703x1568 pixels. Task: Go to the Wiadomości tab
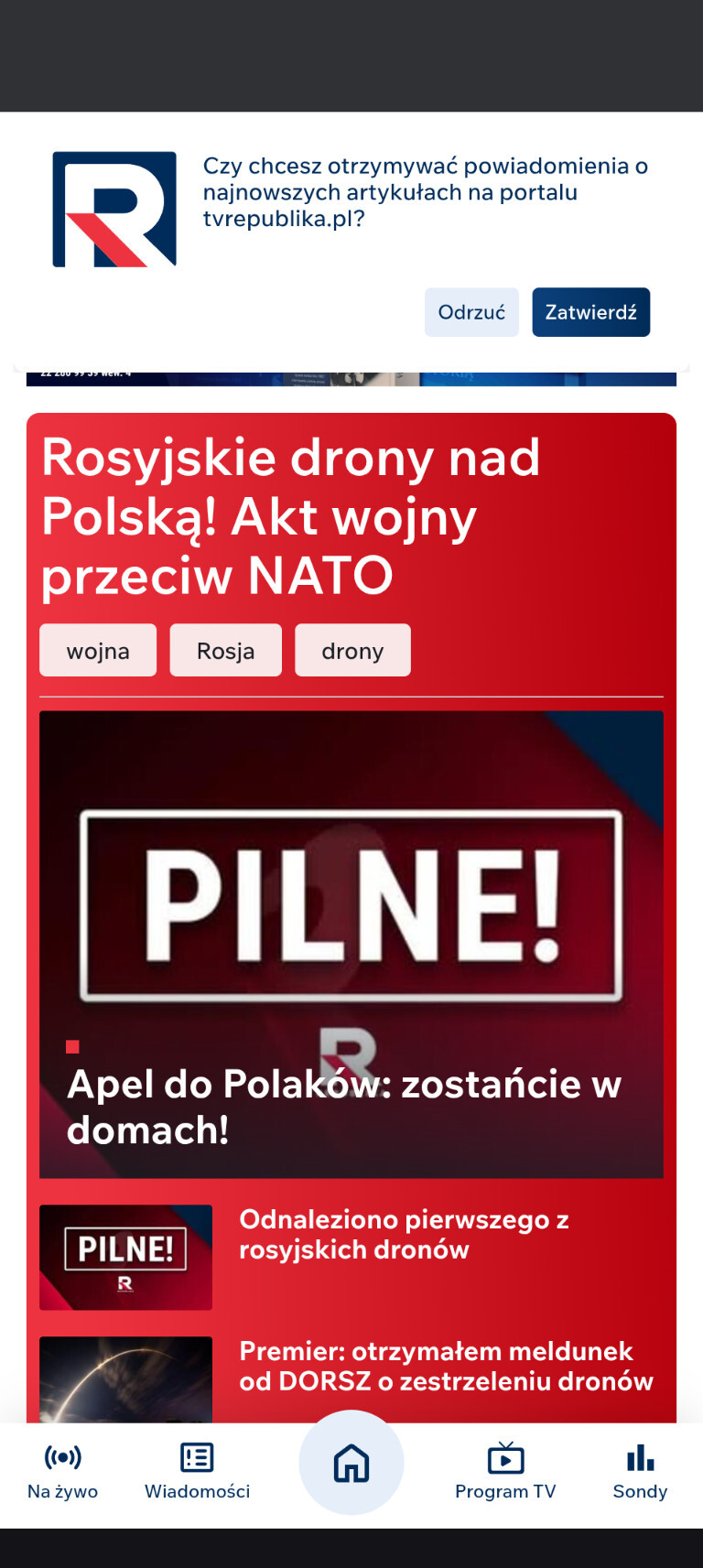click(197, 1471)
